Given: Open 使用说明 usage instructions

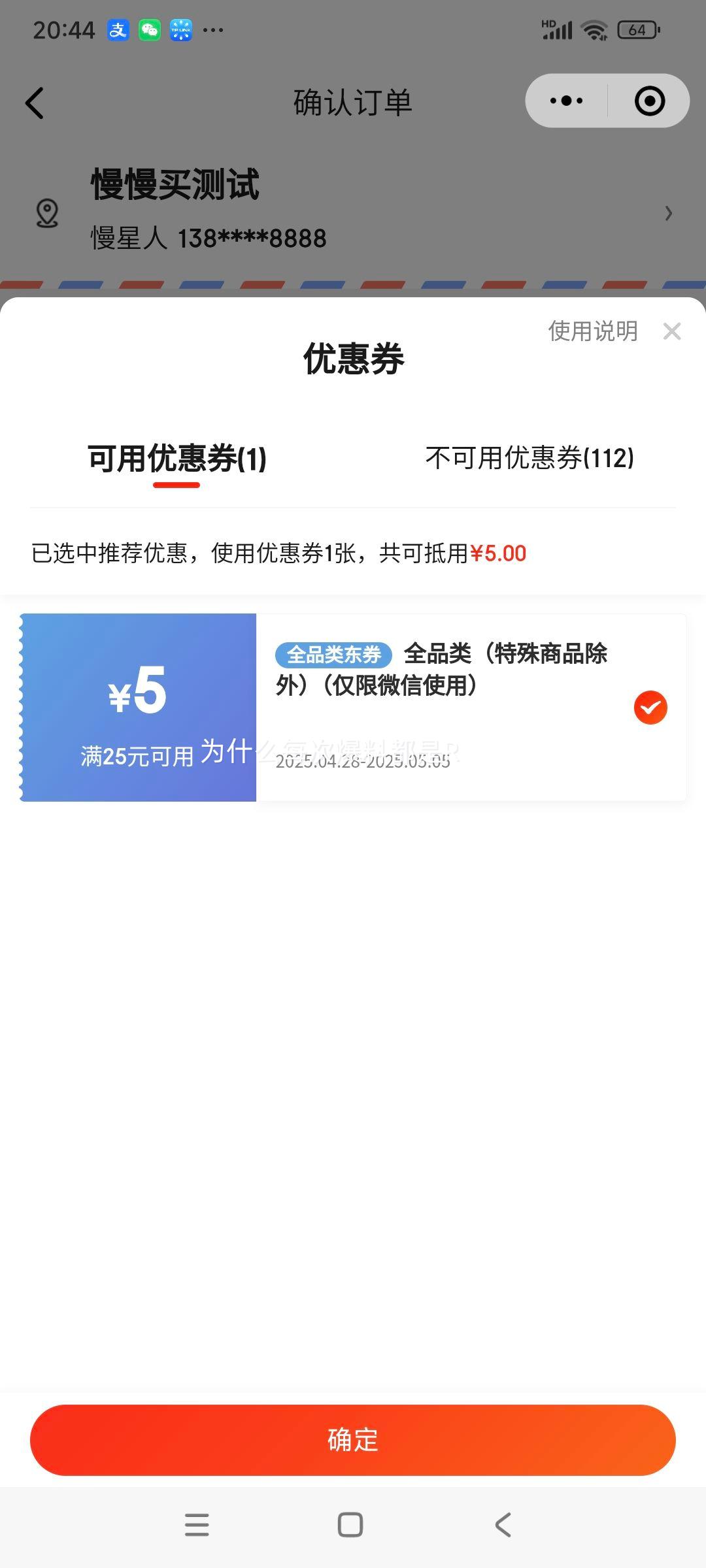Looking at the screenshot, I should [x=593, y=331].
